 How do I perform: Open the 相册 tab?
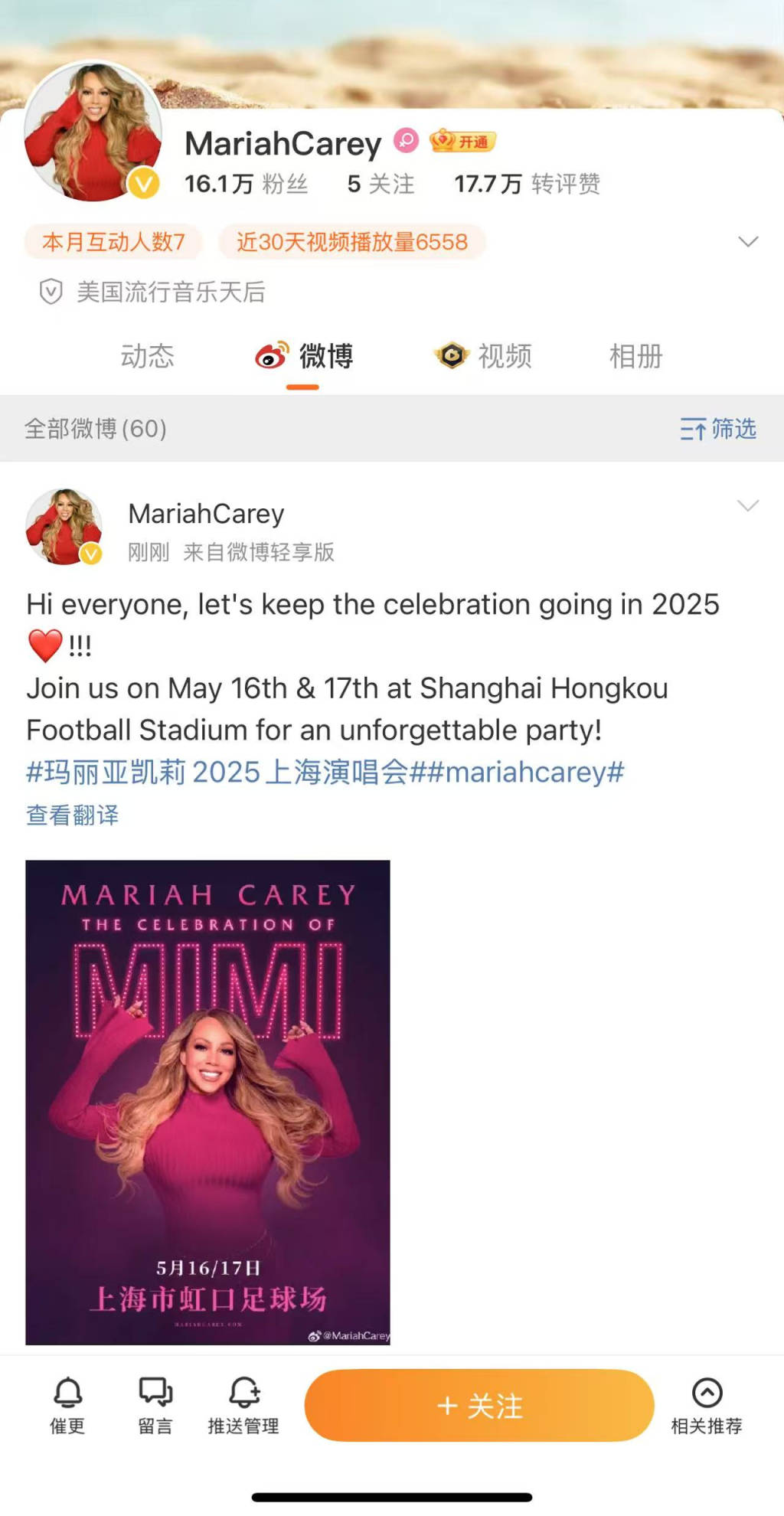635,356
